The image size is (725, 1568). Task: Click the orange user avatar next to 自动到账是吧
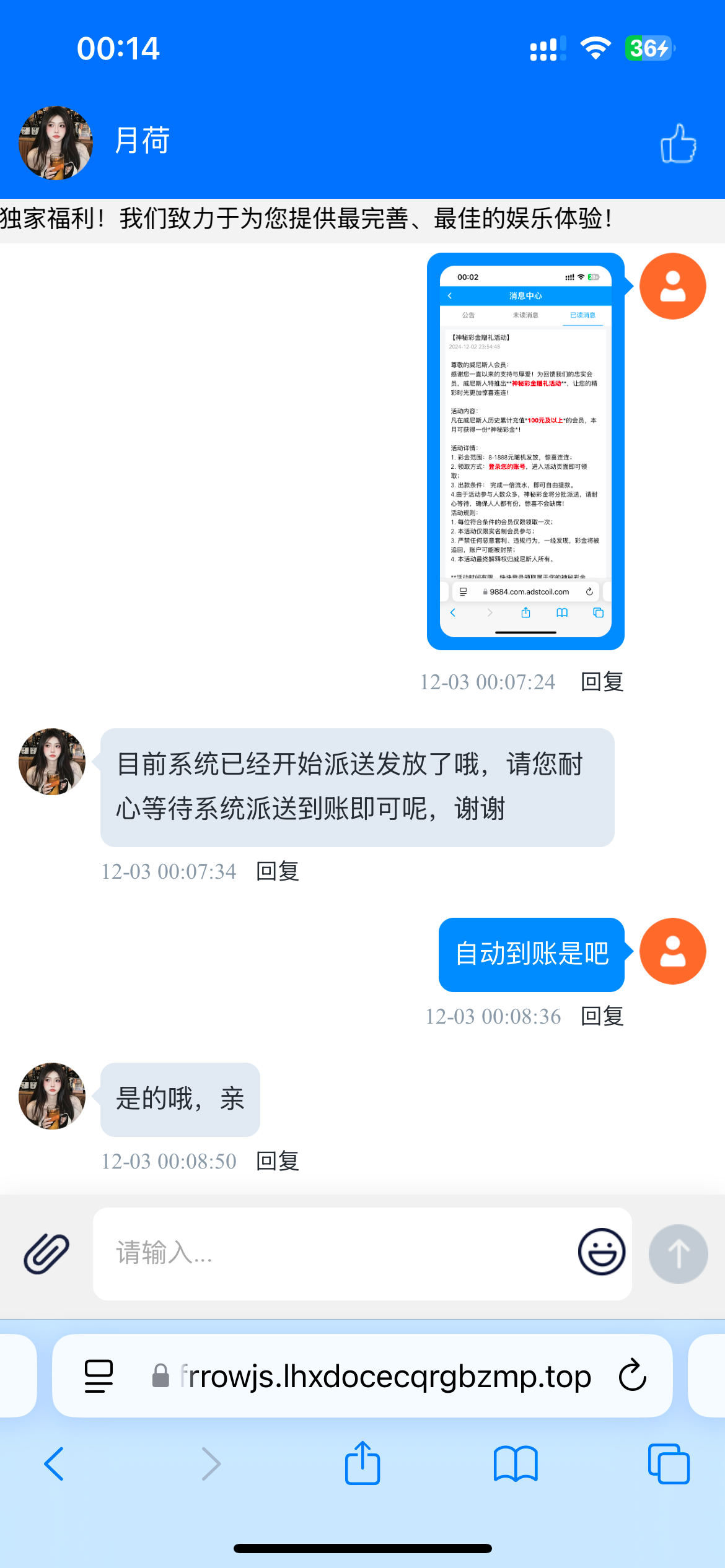point(672,952)
